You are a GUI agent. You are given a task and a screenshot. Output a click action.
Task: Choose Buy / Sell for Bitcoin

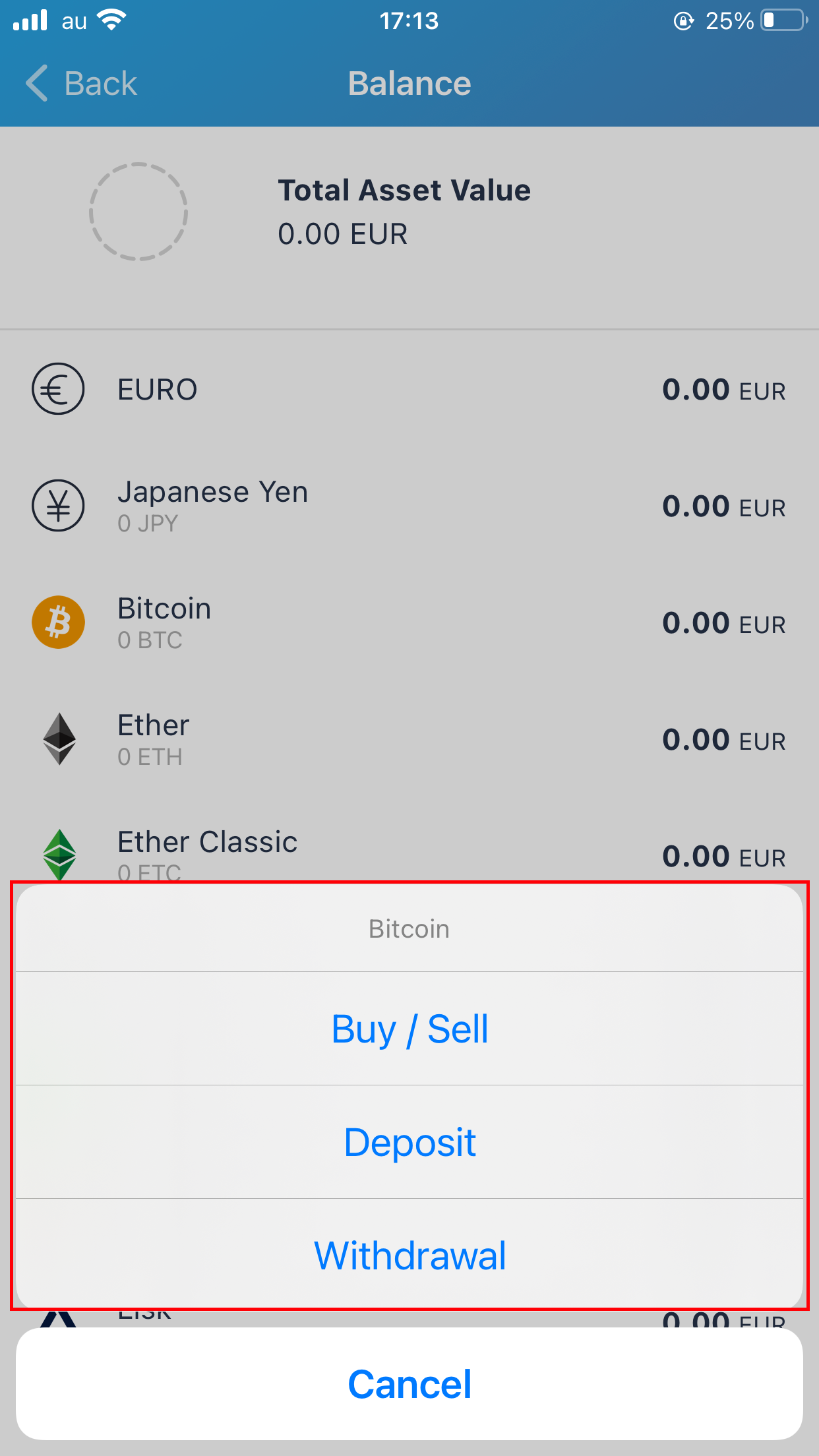pos(409,1029)
